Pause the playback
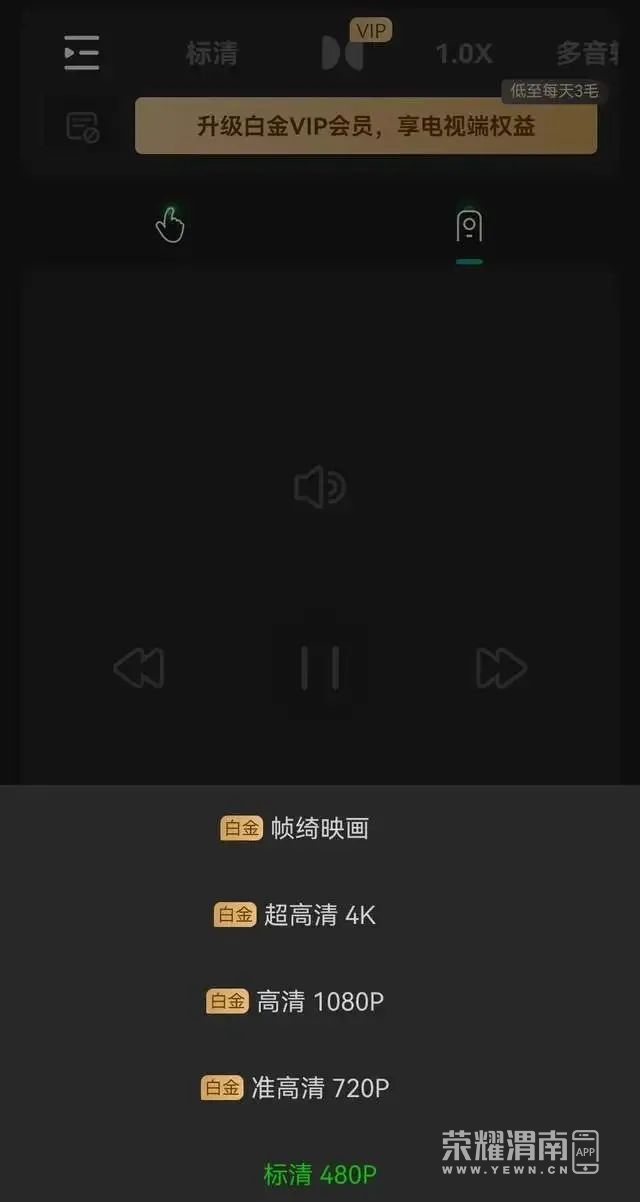 tap(320, 668)
